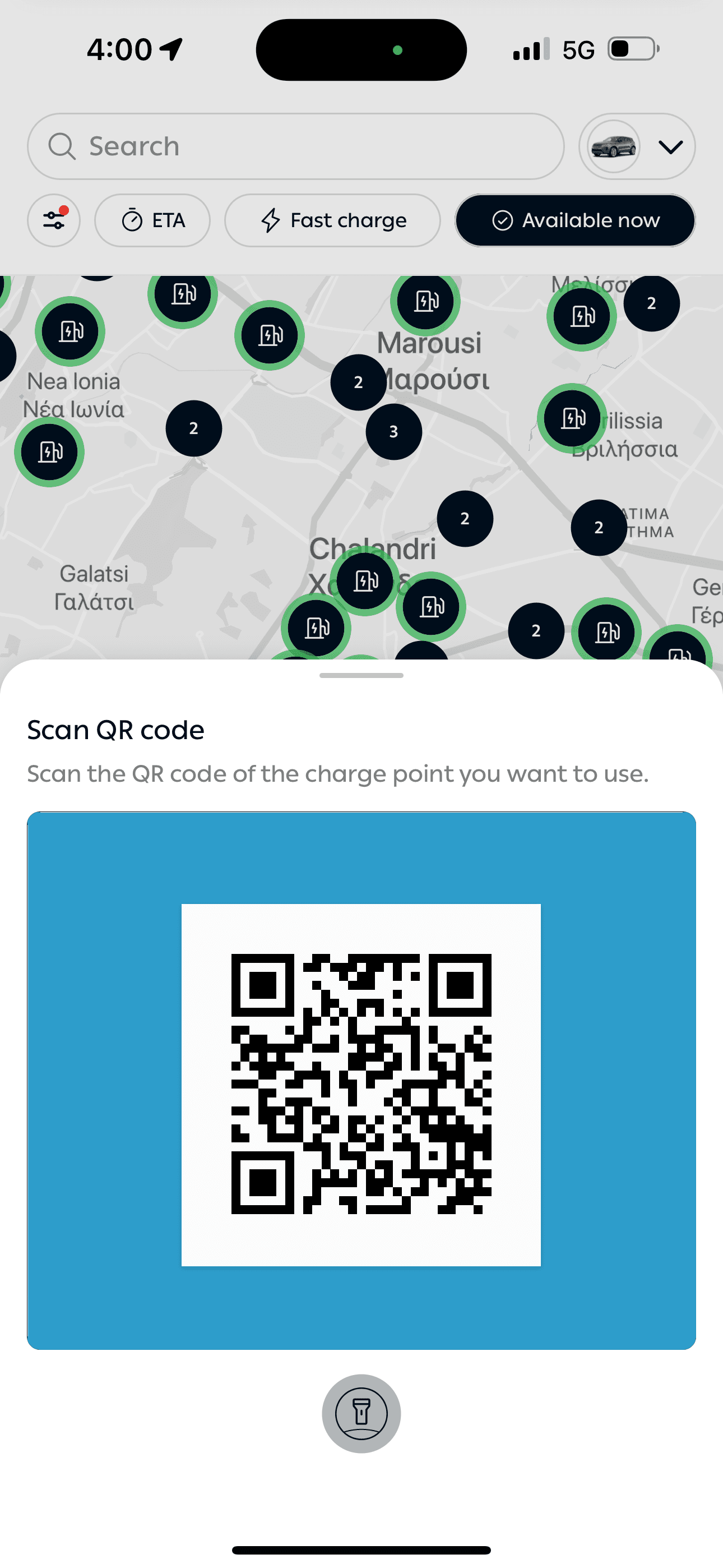Open the vehicle selector dropdown

[637, 146]
